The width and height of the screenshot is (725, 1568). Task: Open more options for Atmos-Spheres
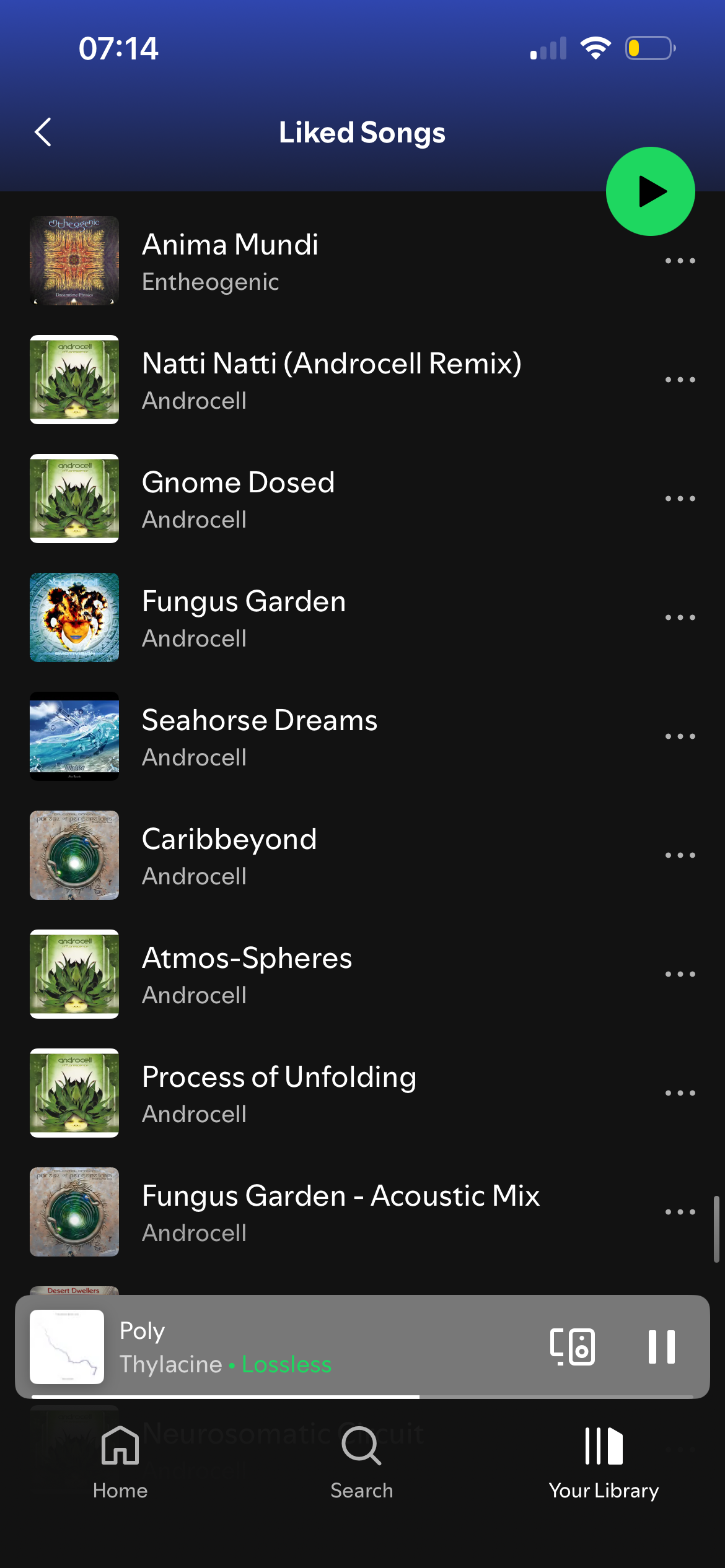click(x=680, y=974)
